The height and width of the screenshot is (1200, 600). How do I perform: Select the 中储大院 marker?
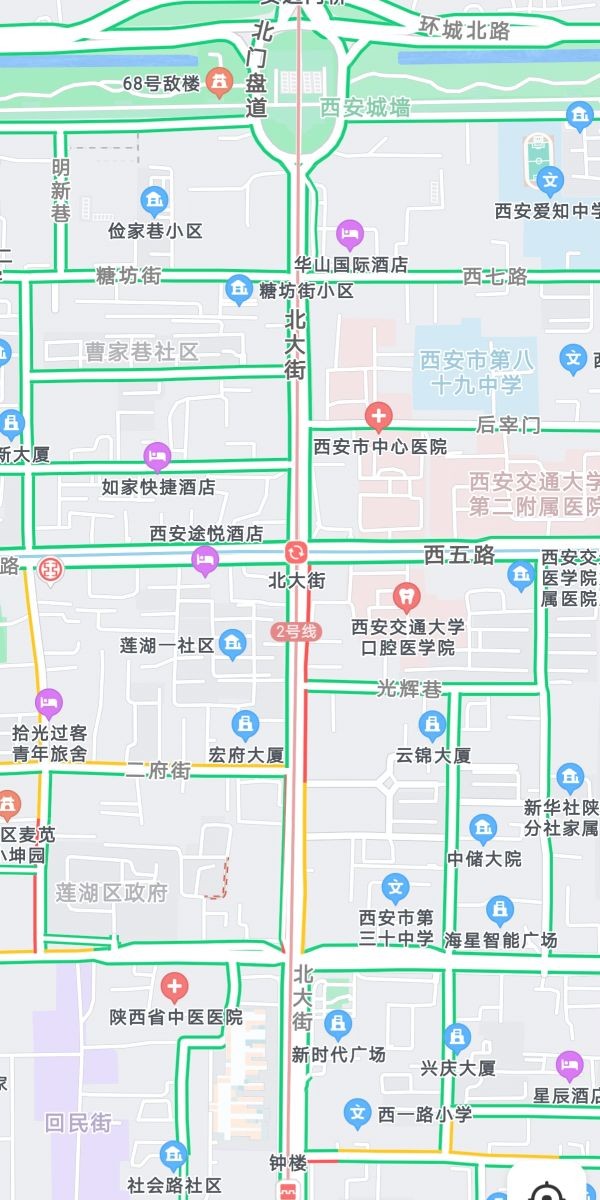[483, 829]
